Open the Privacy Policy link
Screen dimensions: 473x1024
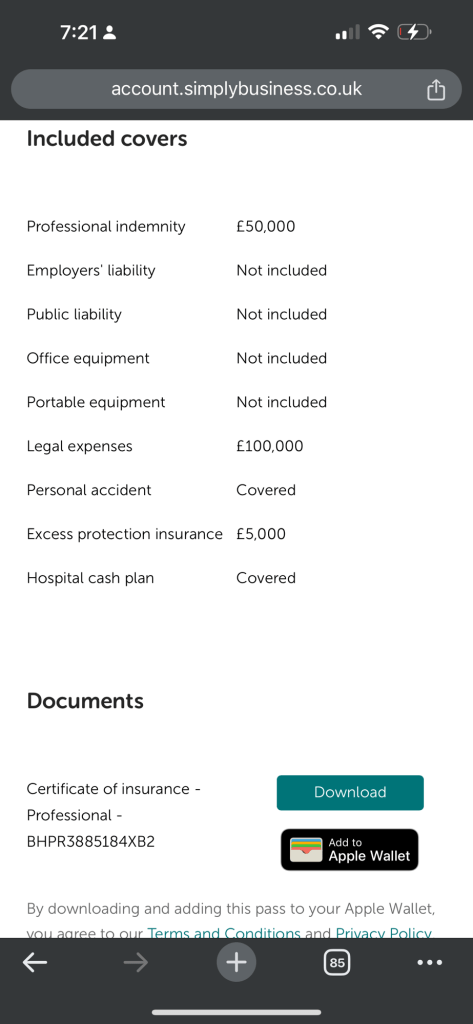coord(383,933)
